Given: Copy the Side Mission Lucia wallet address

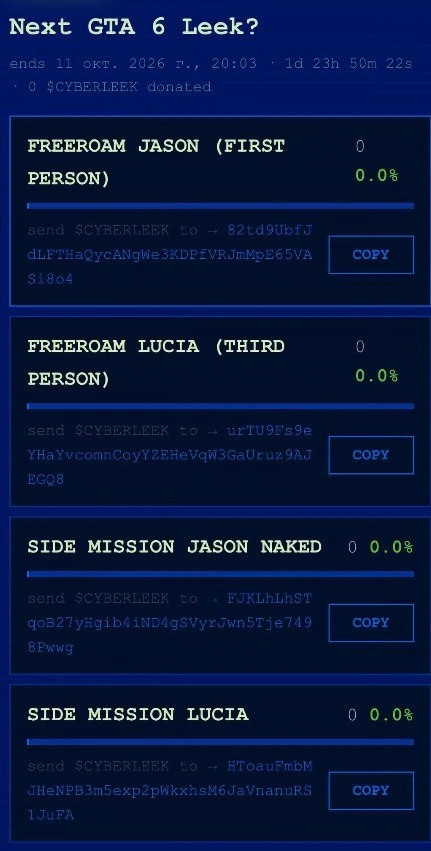Looking at the screenshot, I should coord(371,790).
